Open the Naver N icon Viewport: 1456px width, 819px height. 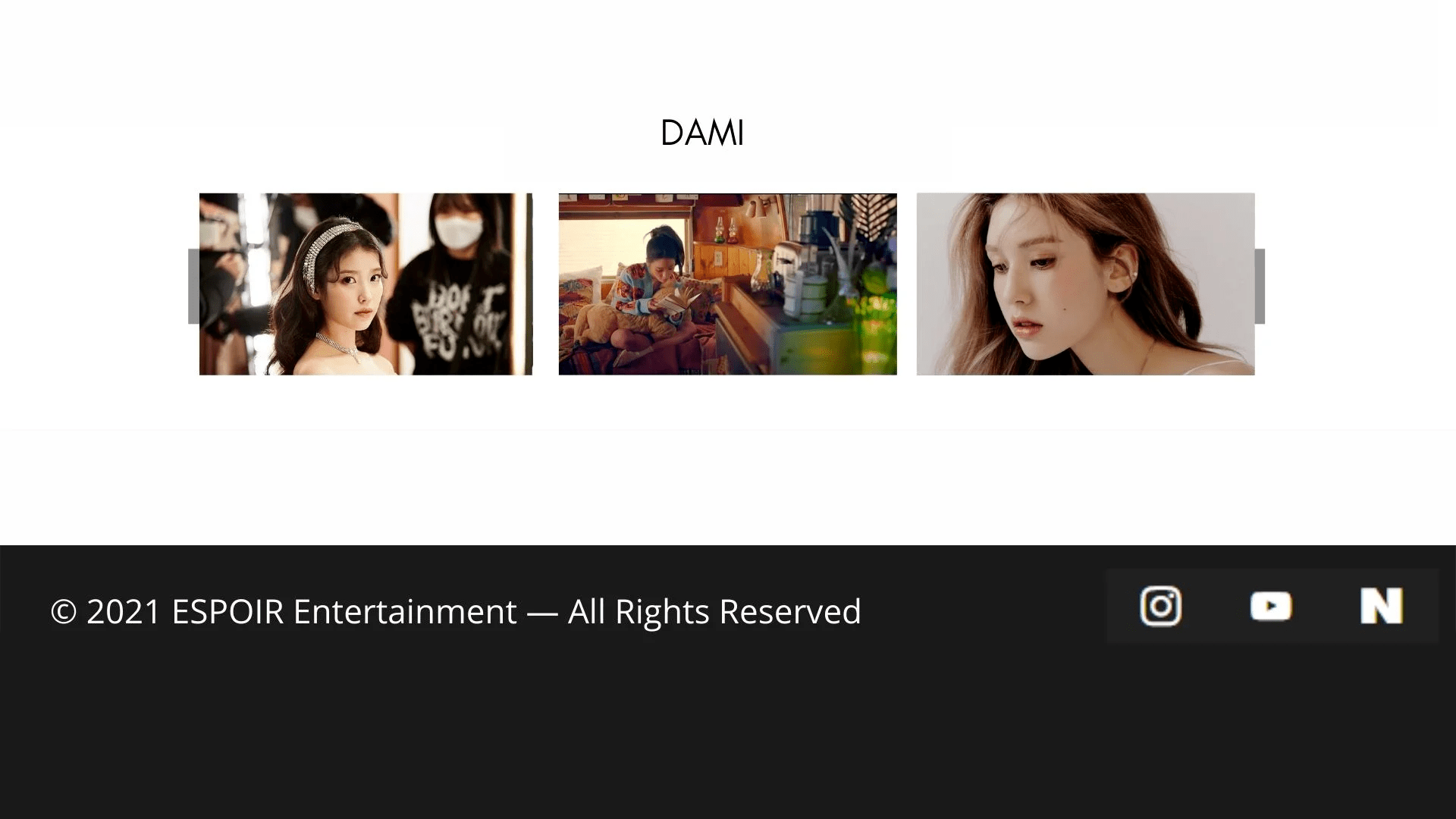(x=1381, y=606)
